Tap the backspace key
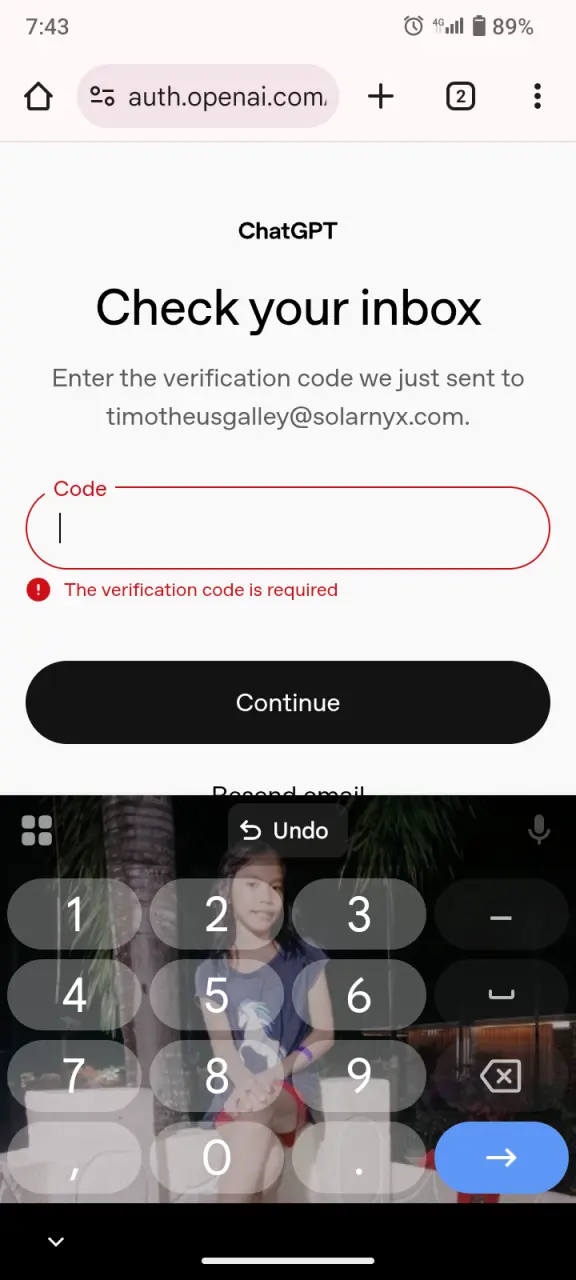Image resolution: width=576 pixels, height=1280 pixels. coord(501,1077)
